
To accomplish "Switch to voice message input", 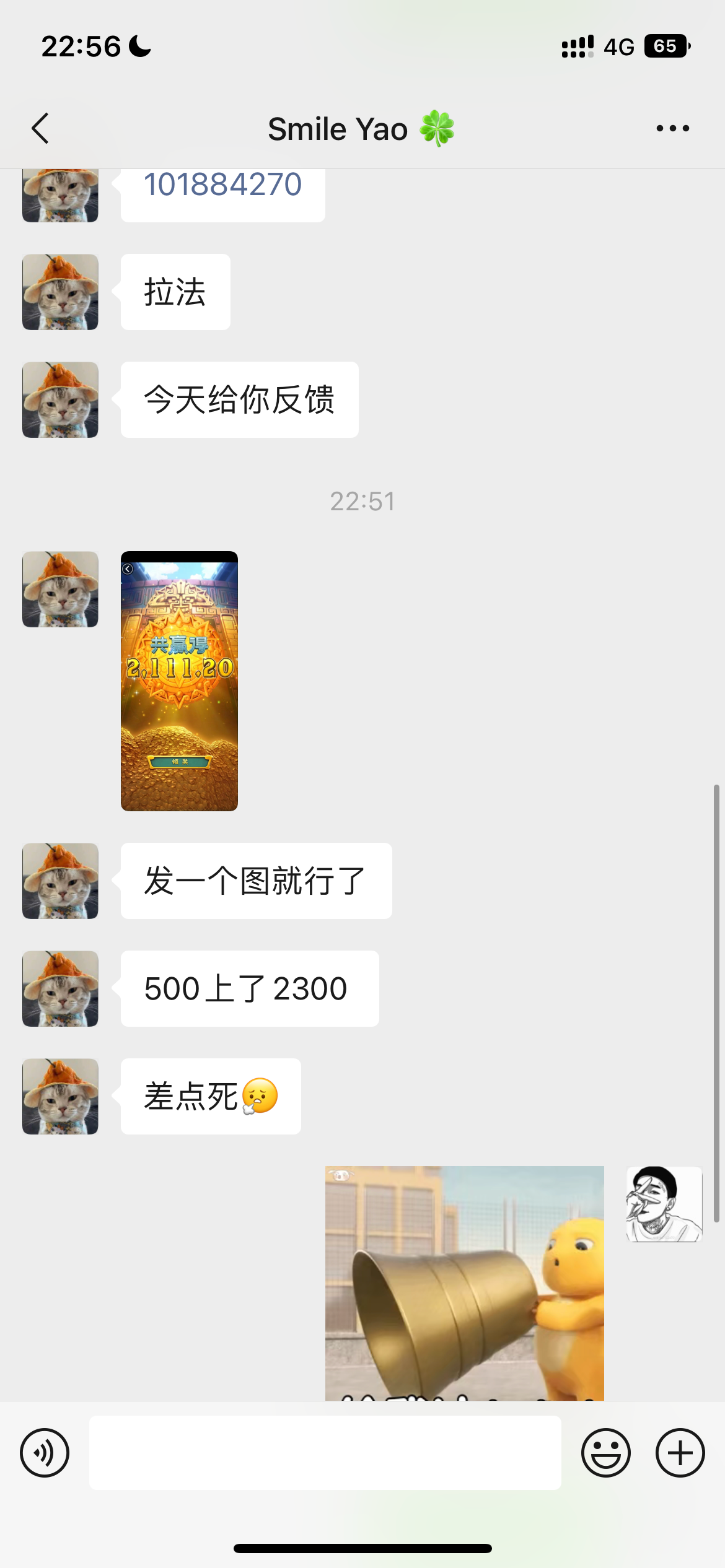I will click(x=45, y=1453).
